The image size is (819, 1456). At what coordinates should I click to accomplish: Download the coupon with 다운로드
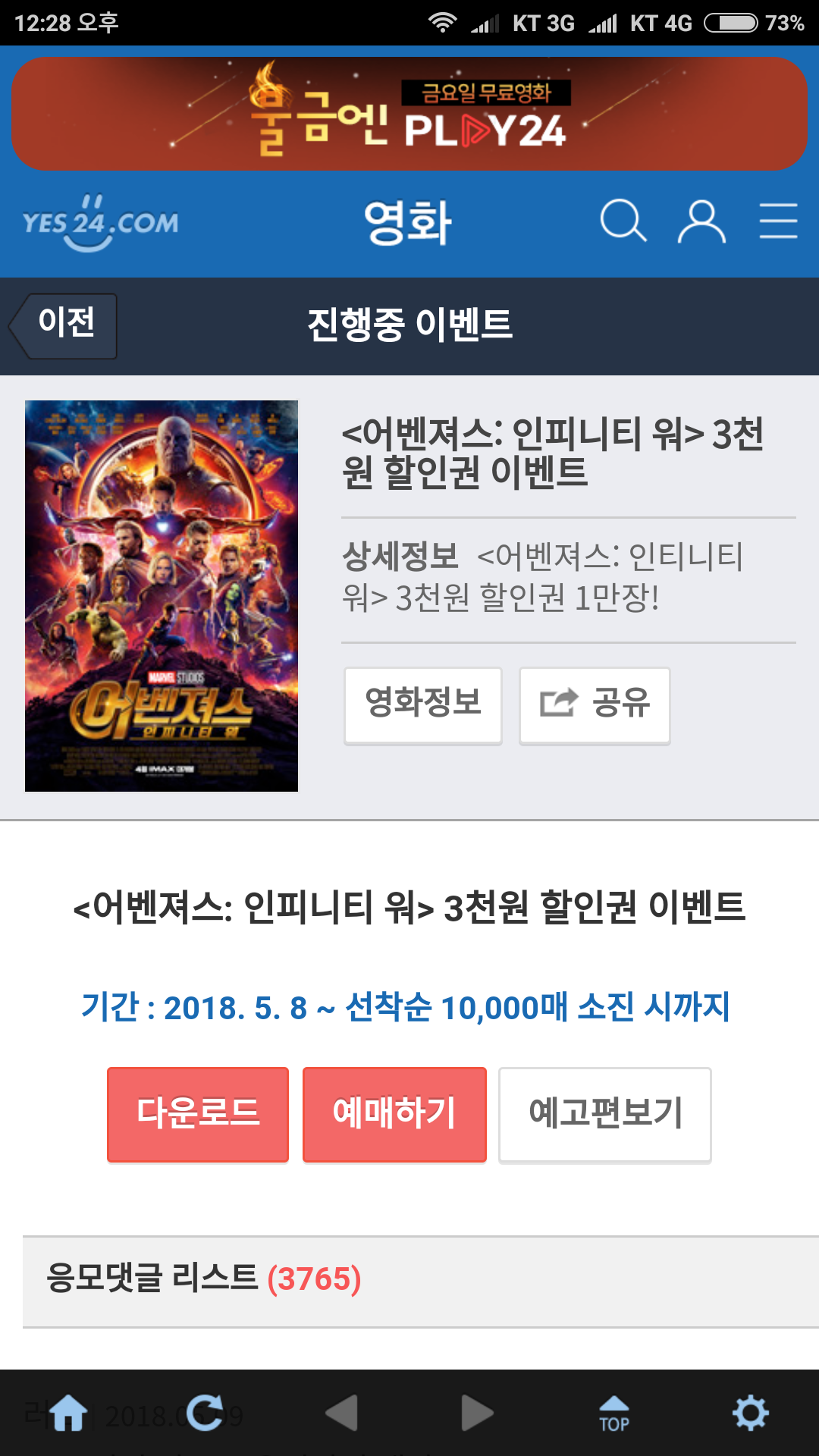click(198, 1114)
